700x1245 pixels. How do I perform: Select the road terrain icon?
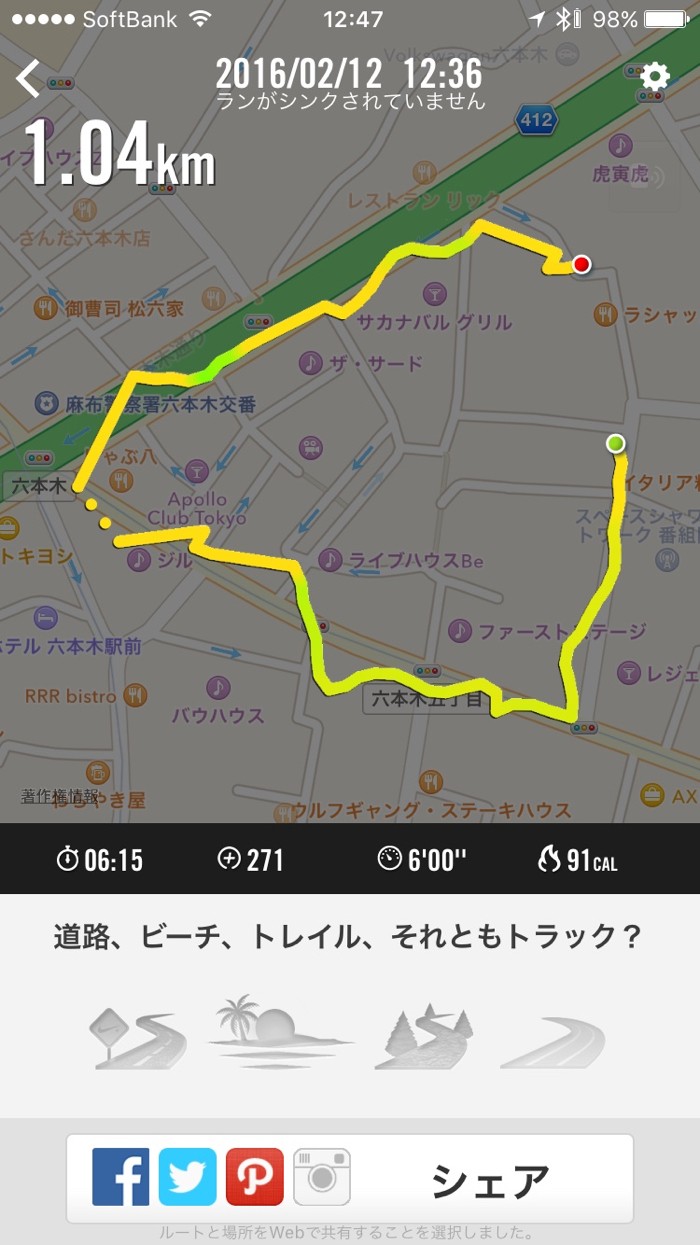click(138, 1032)
